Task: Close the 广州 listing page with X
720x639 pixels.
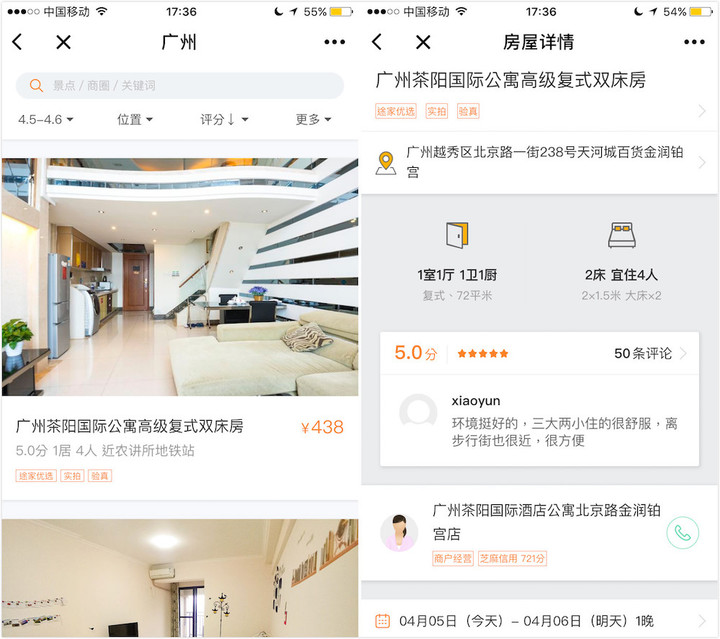Action: click(63, 42)
